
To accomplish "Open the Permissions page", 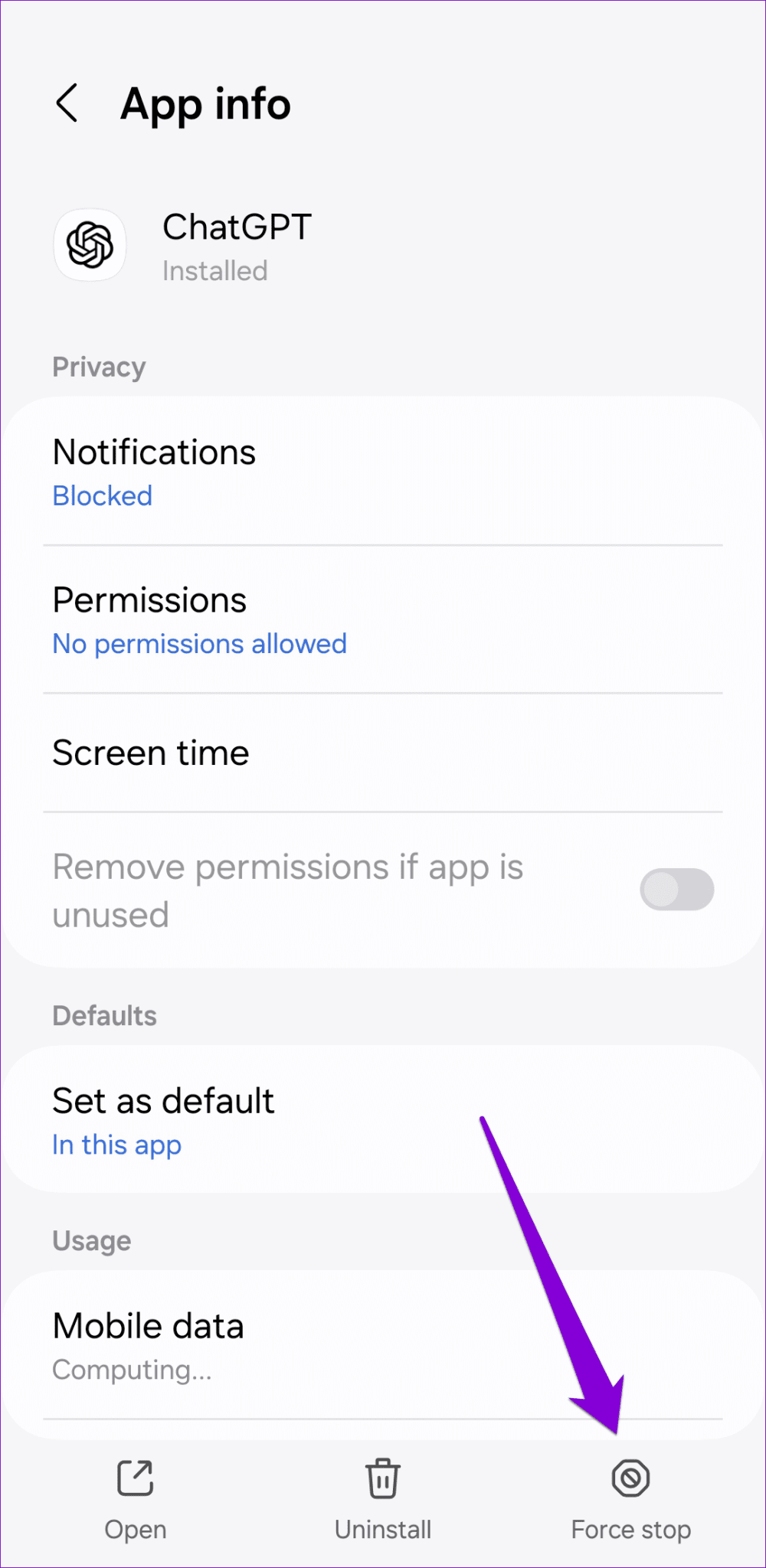I will click(149, 599).
